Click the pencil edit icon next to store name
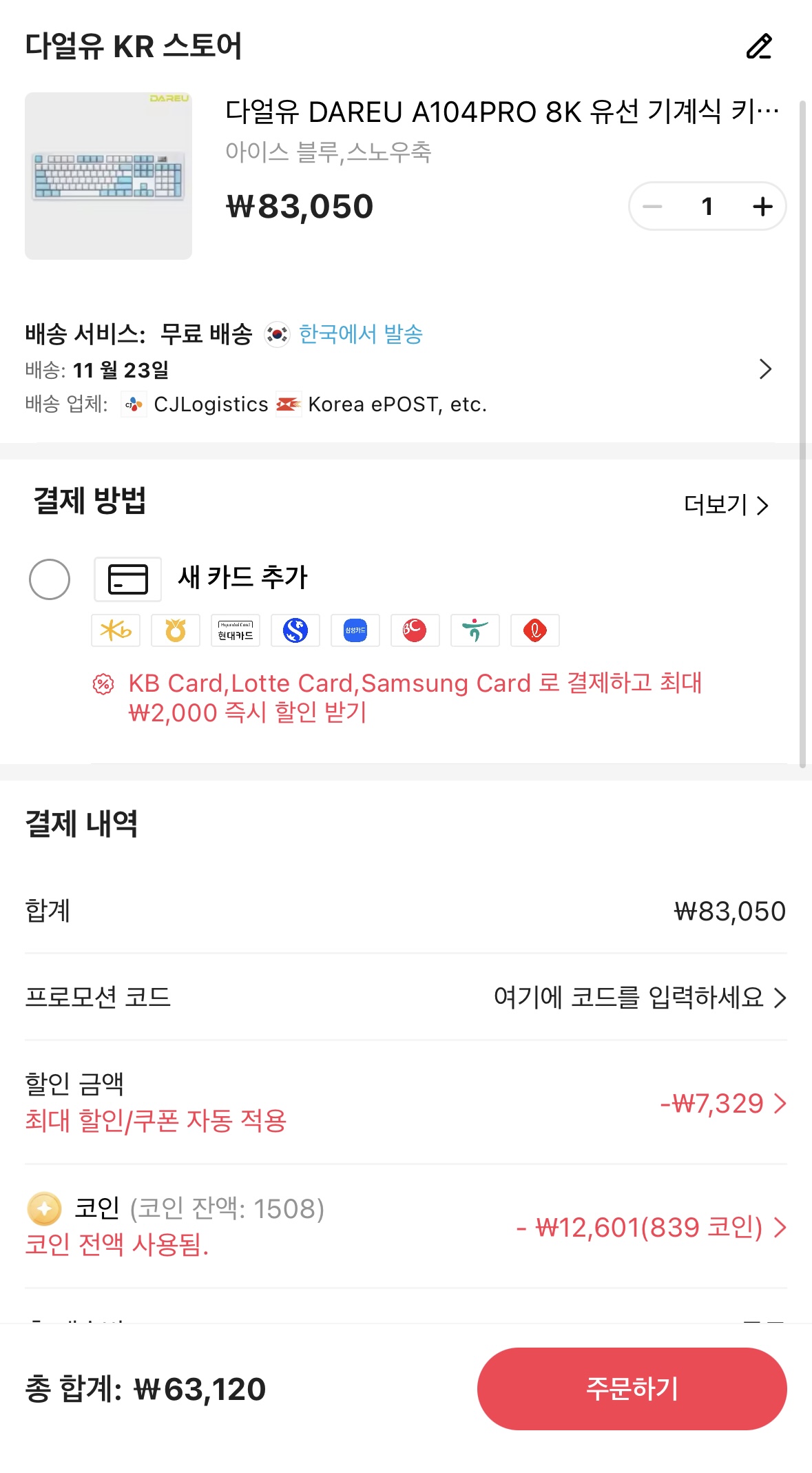The width and height of the screenshot is (812, 1473). [760, 47]
